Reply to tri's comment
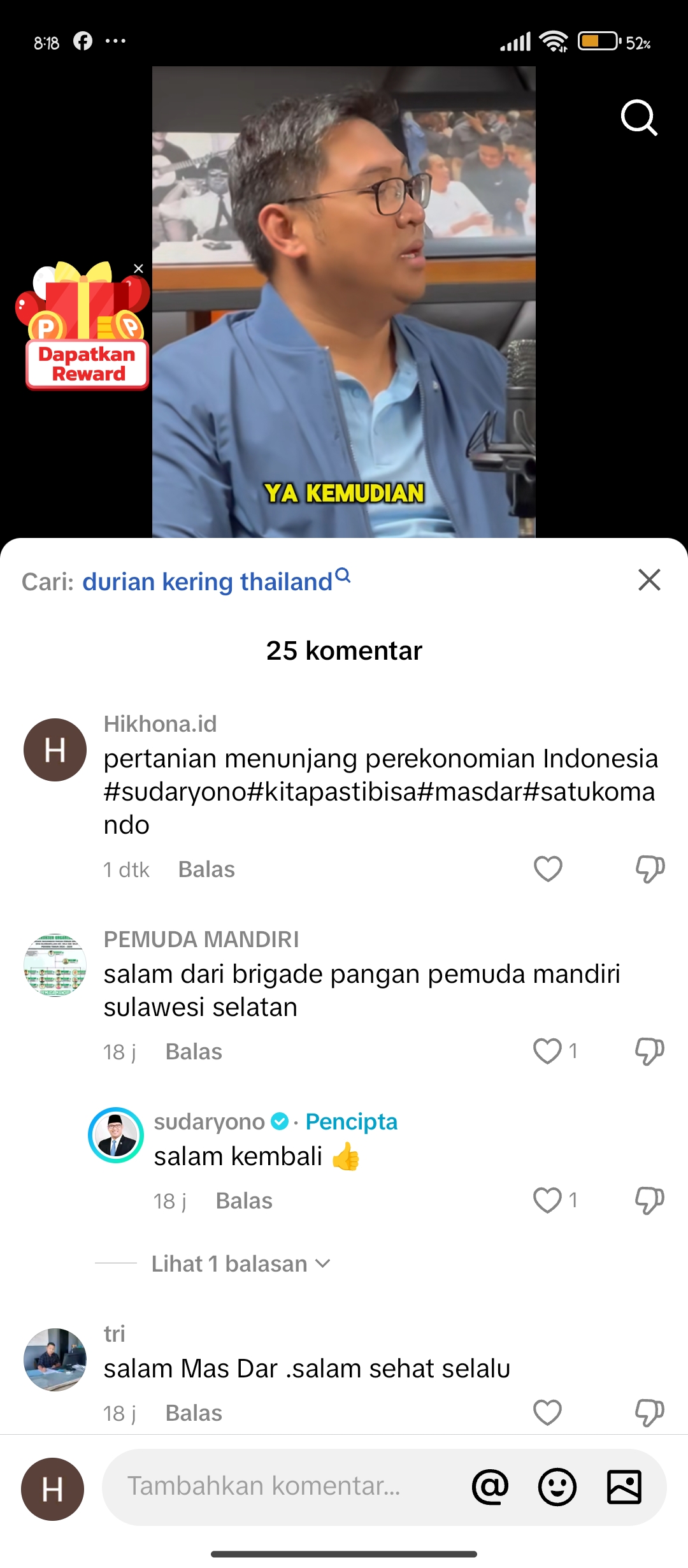 coord(194,1413)
